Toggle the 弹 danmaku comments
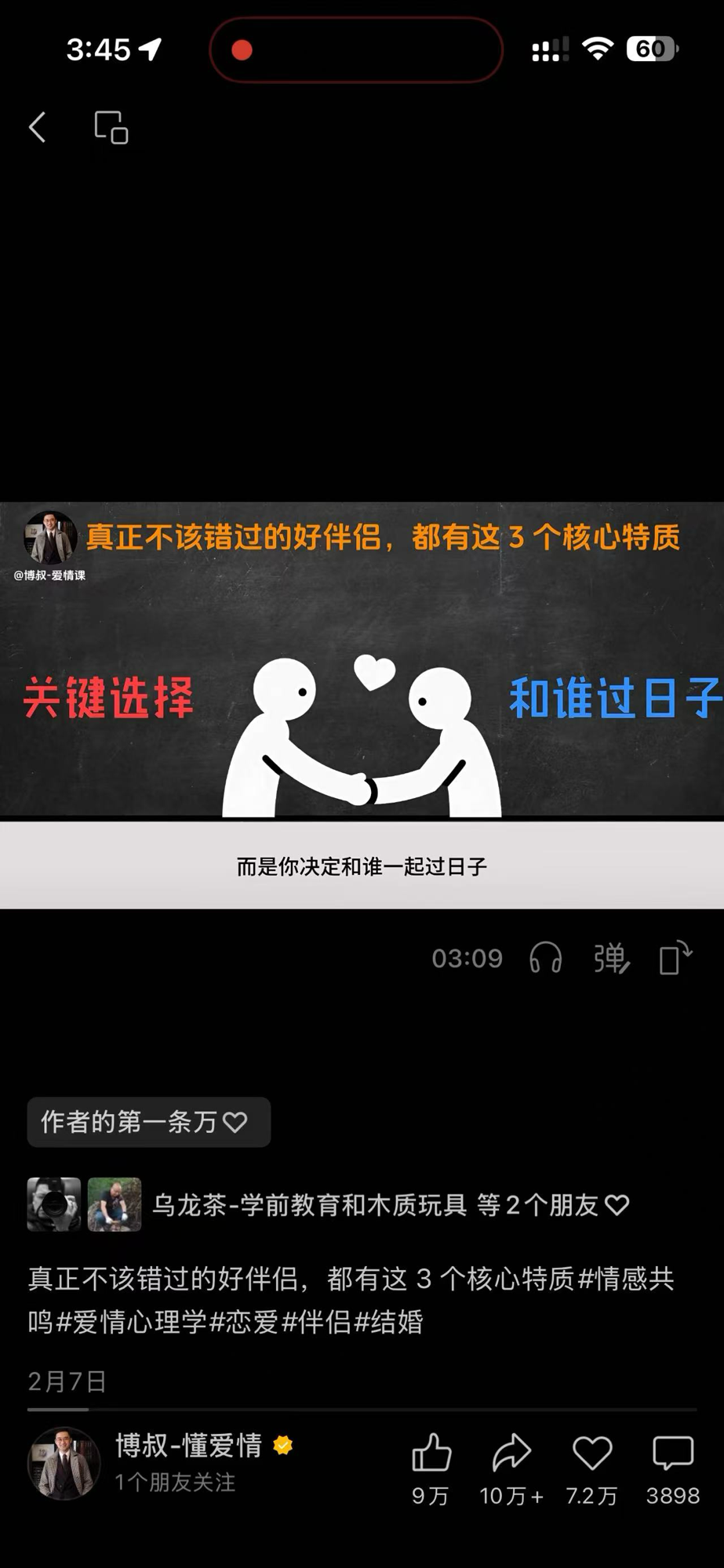This screenshot has height=1568, width=724. (611, 958)
